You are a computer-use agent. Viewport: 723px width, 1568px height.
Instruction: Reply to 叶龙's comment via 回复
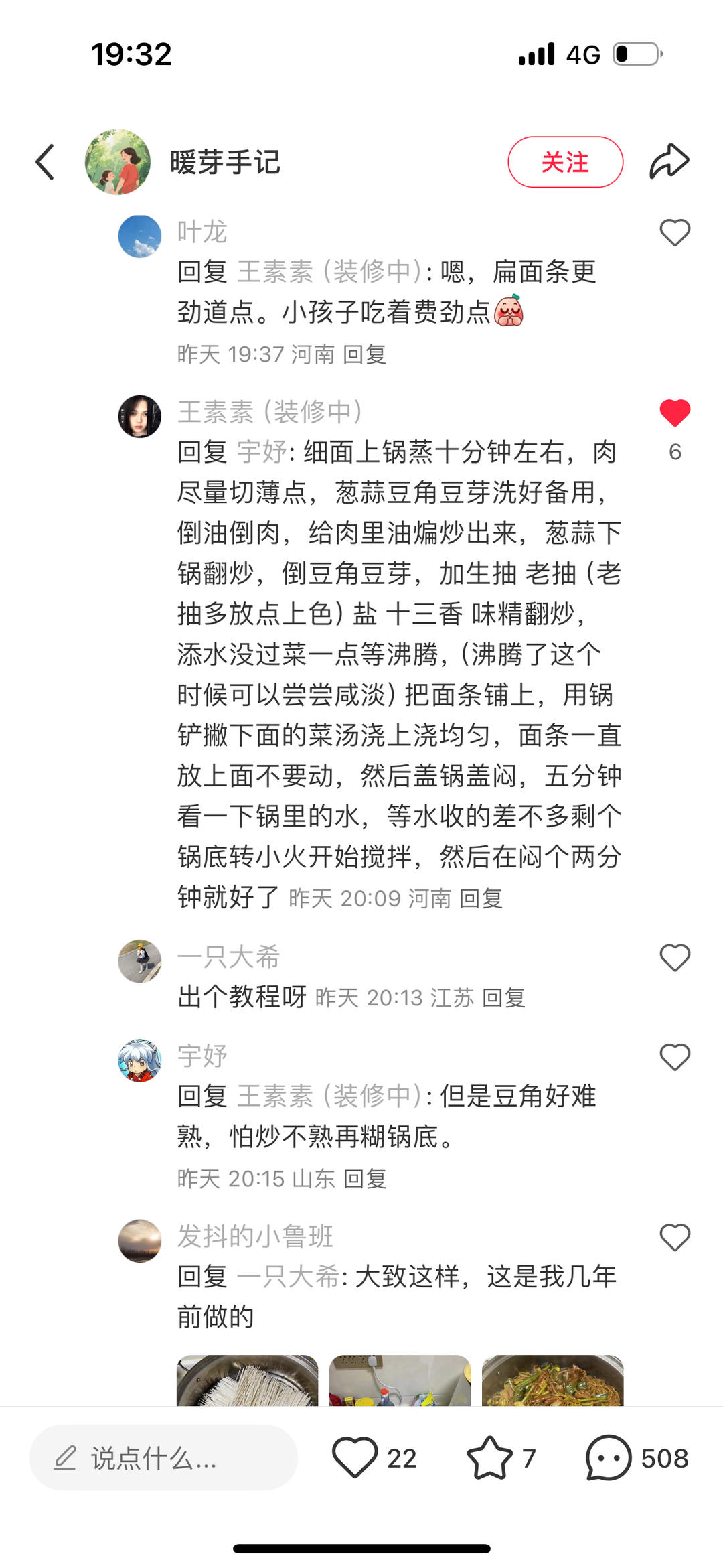[x=365, y=354]
